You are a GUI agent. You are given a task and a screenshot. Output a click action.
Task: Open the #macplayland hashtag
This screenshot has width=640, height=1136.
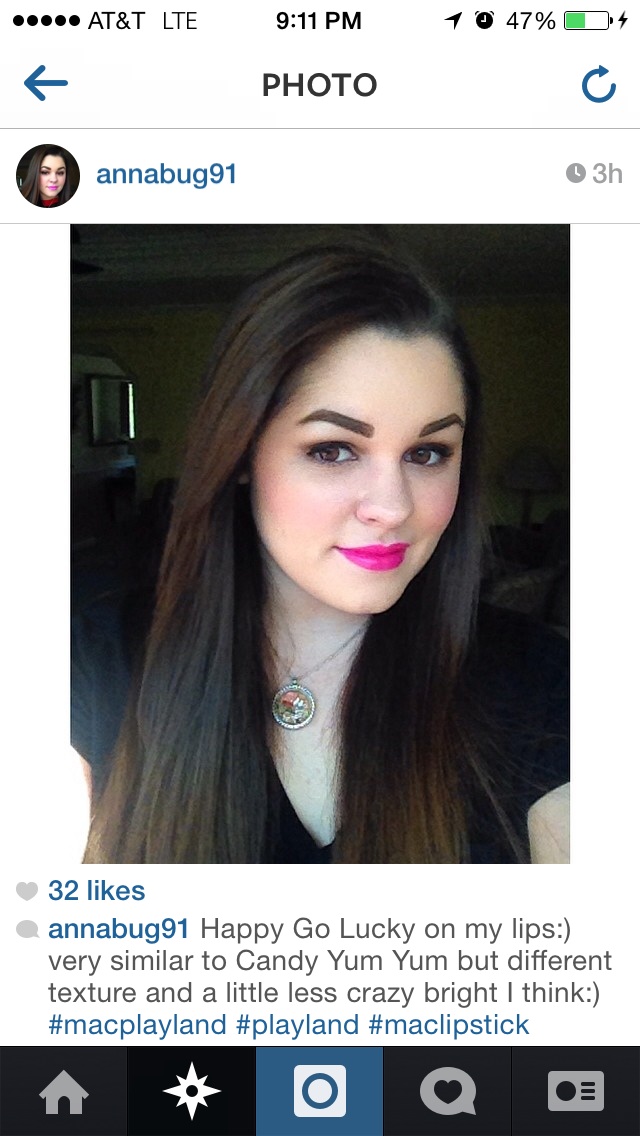(x=138, y=1024)
